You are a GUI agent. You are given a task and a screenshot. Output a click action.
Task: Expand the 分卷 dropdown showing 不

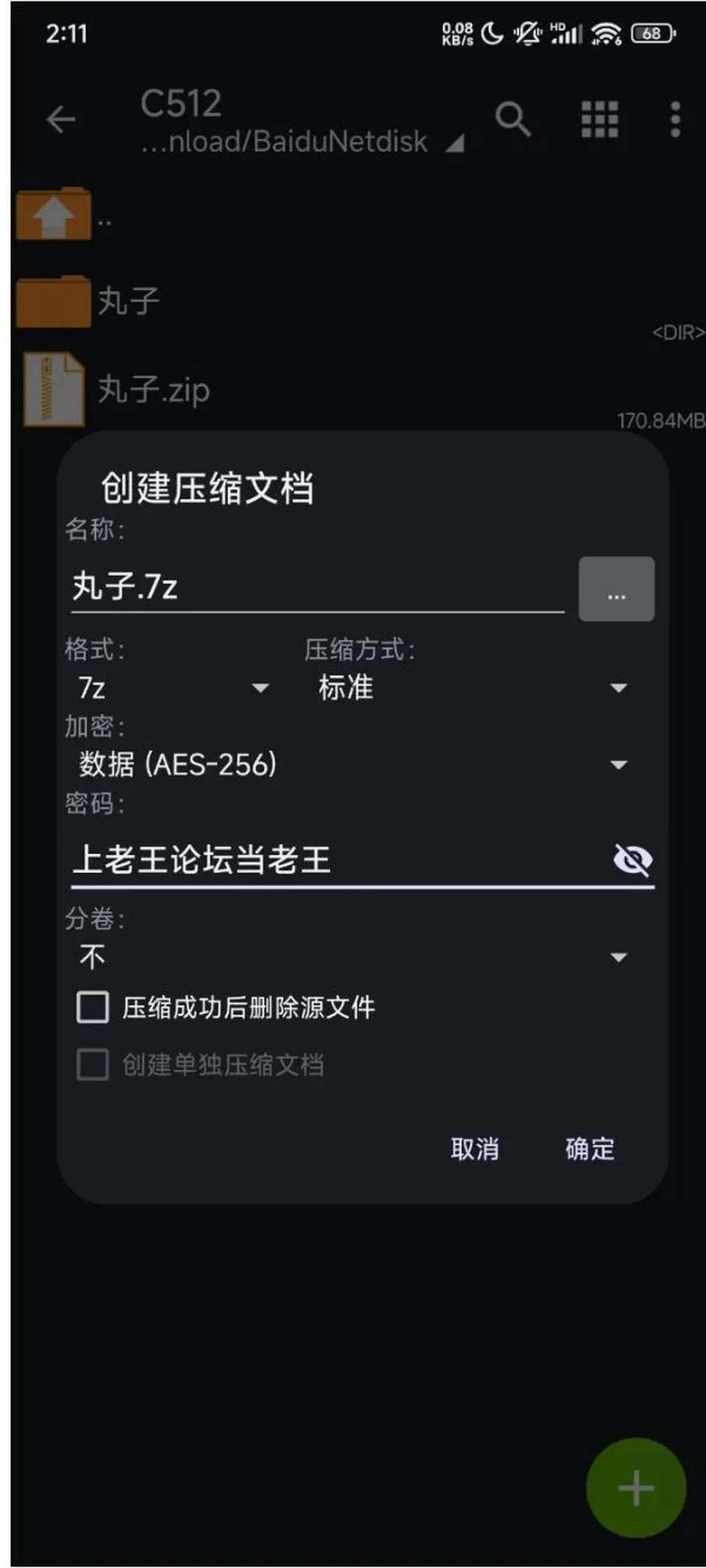[x=353, y=957]
